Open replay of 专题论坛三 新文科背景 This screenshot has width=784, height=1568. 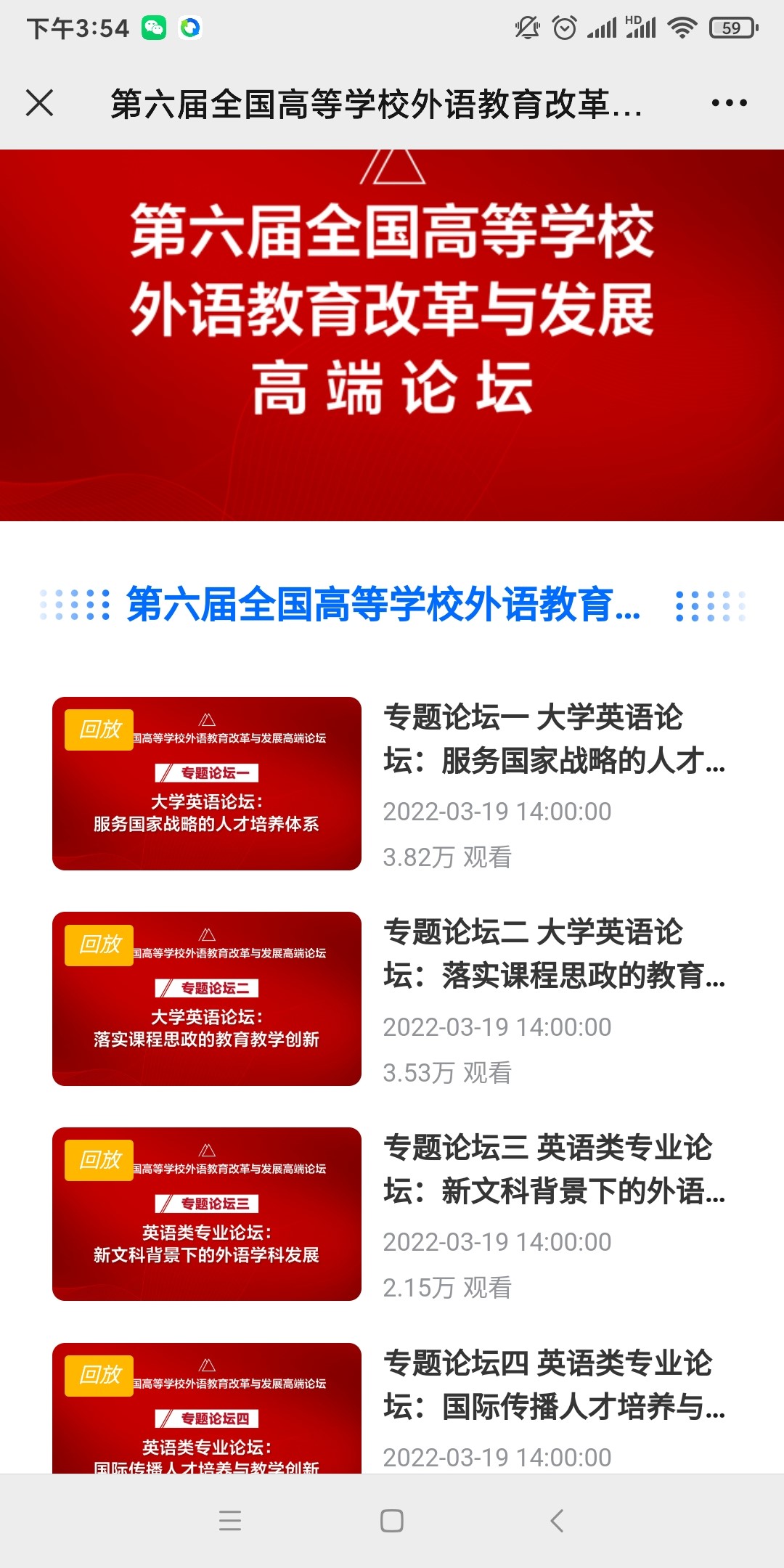click(207, 1214)
